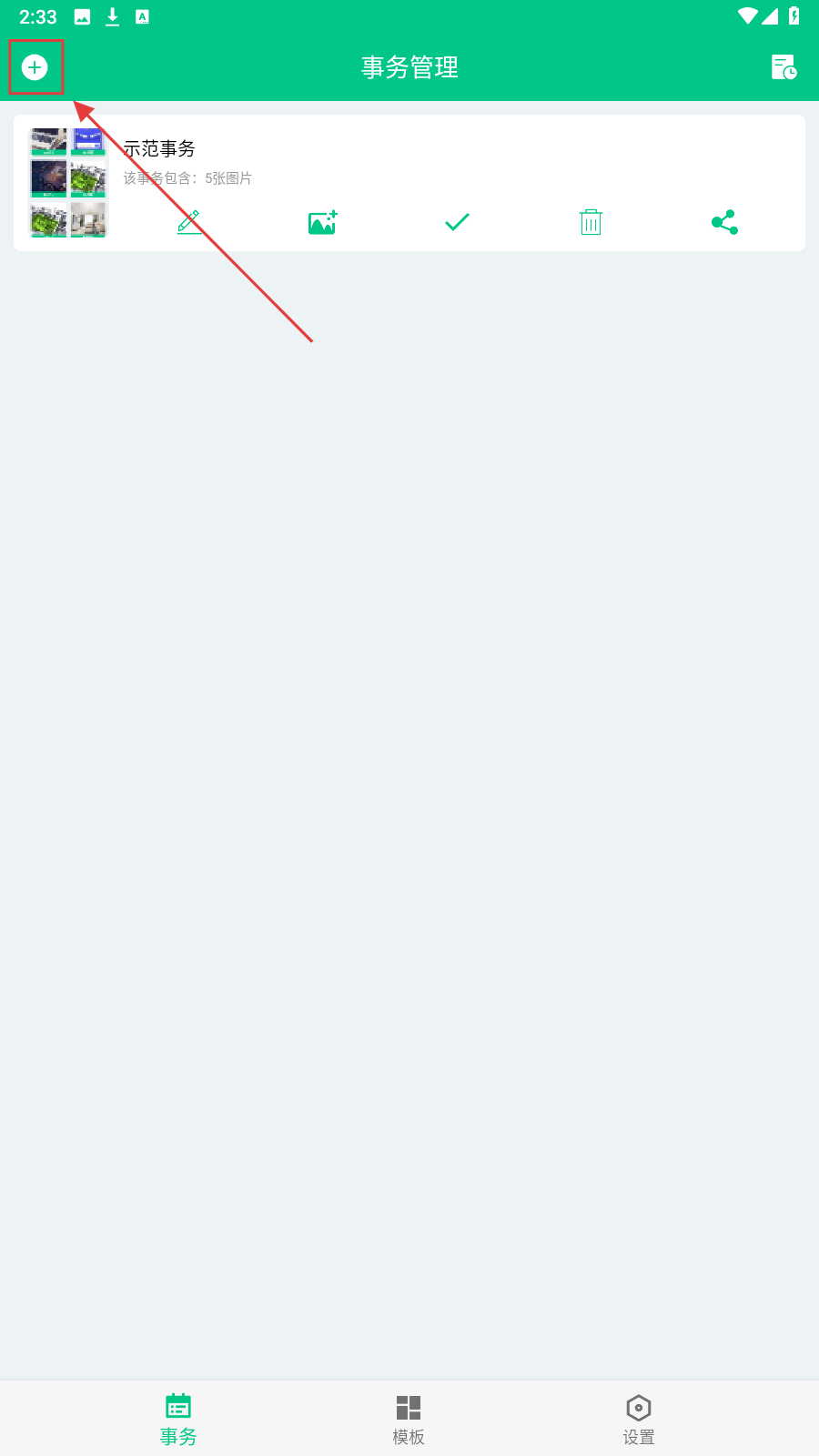Delete the 示范事务 task
The height and width of the screenshot is (1456, 819).
point(591,222)
